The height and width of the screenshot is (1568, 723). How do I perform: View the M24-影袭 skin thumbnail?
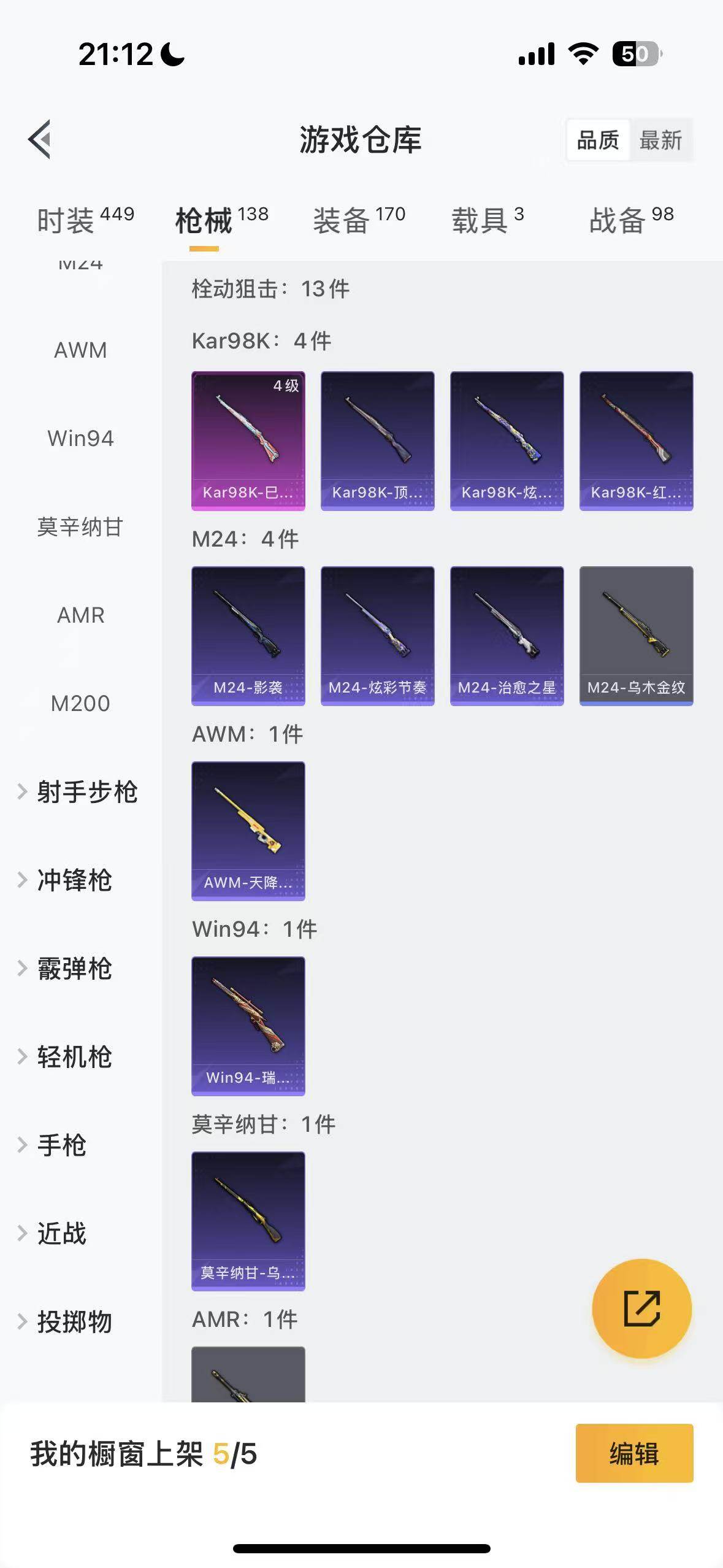(x=248, y=635)
